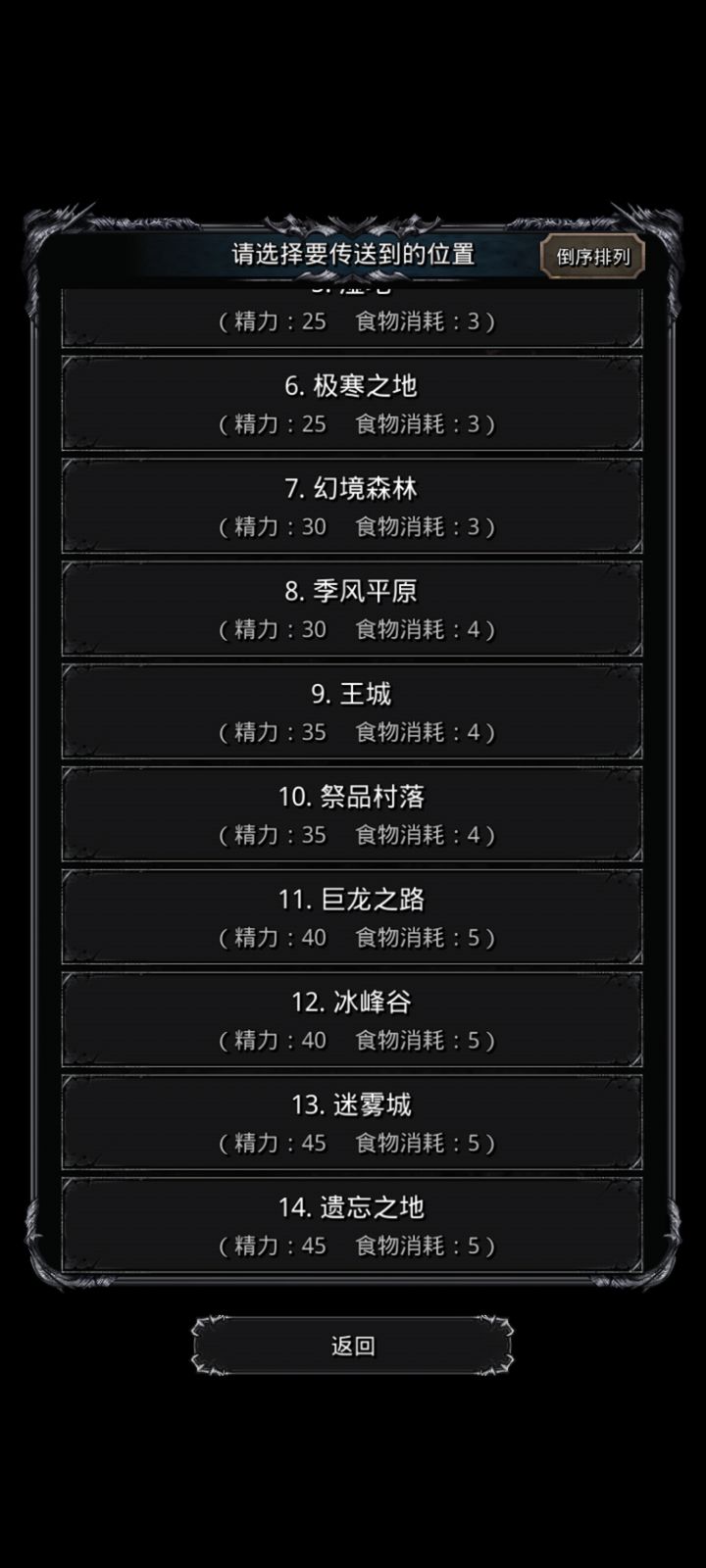
Task: Choose 11. 巨龙之路
Action: coord(352,917)
